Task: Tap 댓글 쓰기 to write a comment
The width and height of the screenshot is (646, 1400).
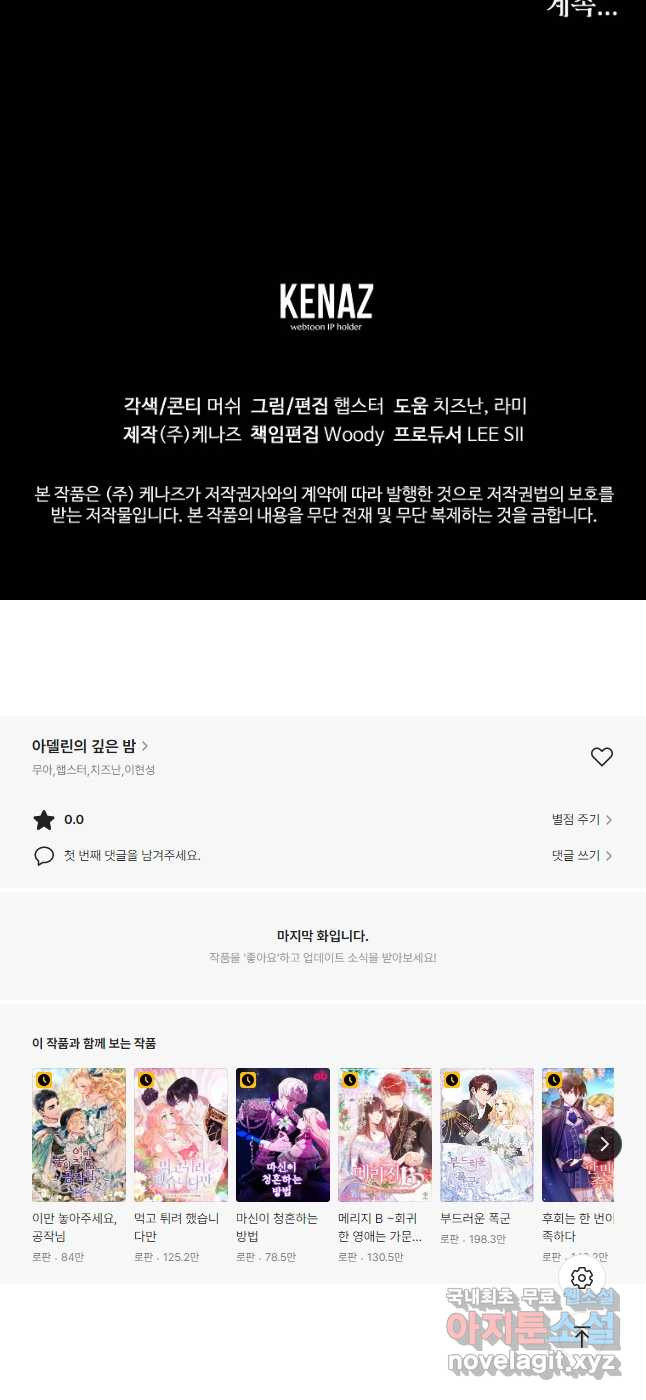Action: (581, 856)
